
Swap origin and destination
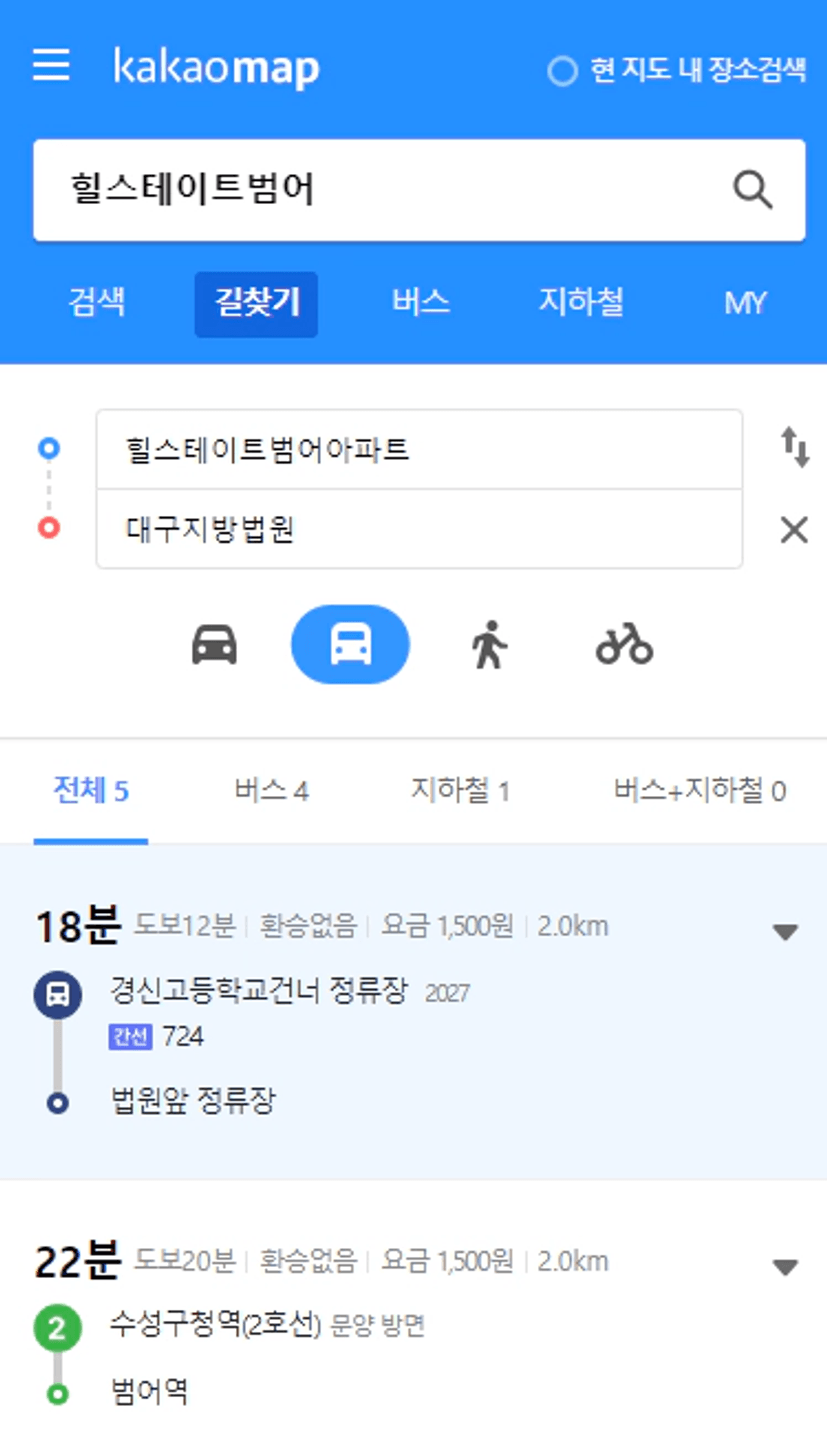795,448
